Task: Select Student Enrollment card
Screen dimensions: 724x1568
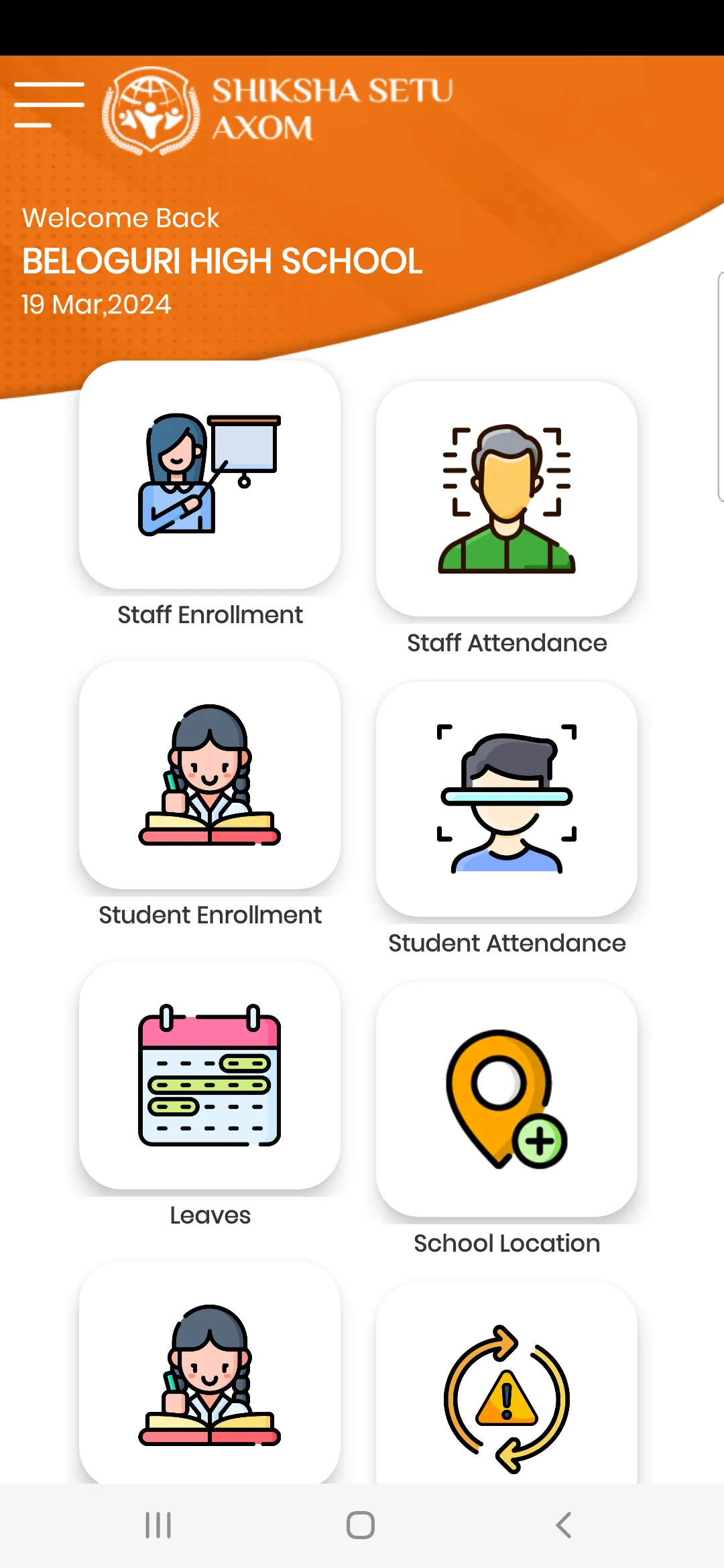Action: [x=210, y=775]
